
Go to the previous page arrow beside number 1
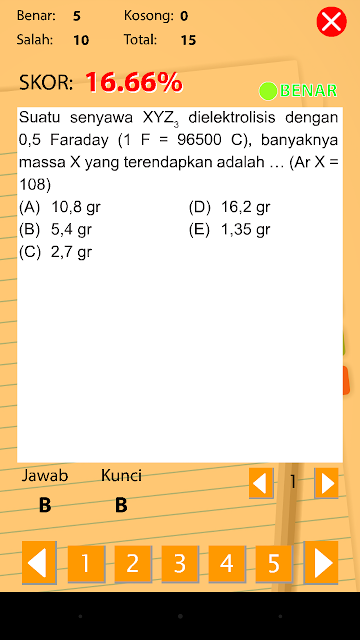click(x=261, y=483)
